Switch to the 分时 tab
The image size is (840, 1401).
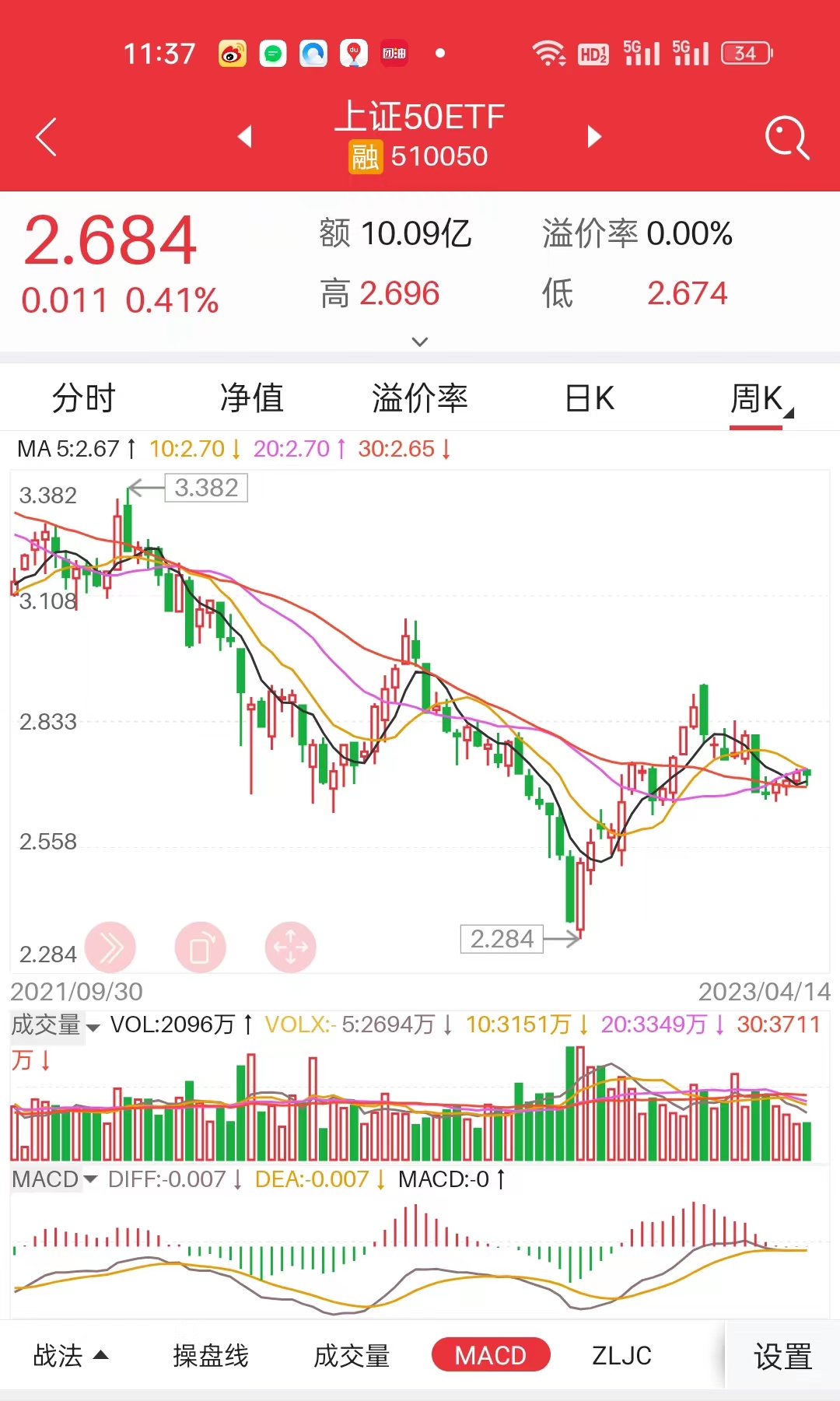click(84, 398)
